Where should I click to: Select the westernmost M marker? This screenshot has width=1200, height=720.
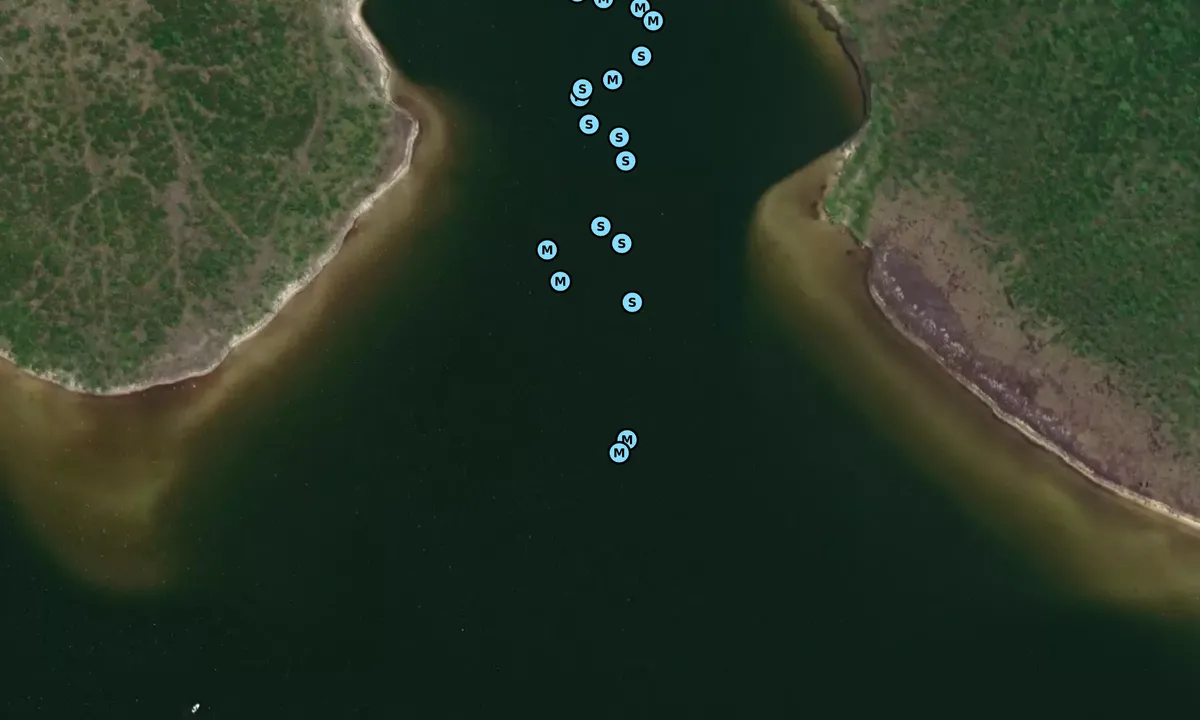coord(547,250)
